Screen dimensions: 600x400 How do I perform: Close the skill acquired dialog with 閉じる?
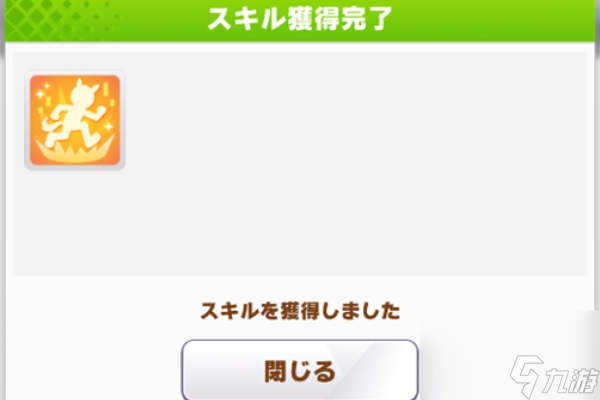(299, 372)
